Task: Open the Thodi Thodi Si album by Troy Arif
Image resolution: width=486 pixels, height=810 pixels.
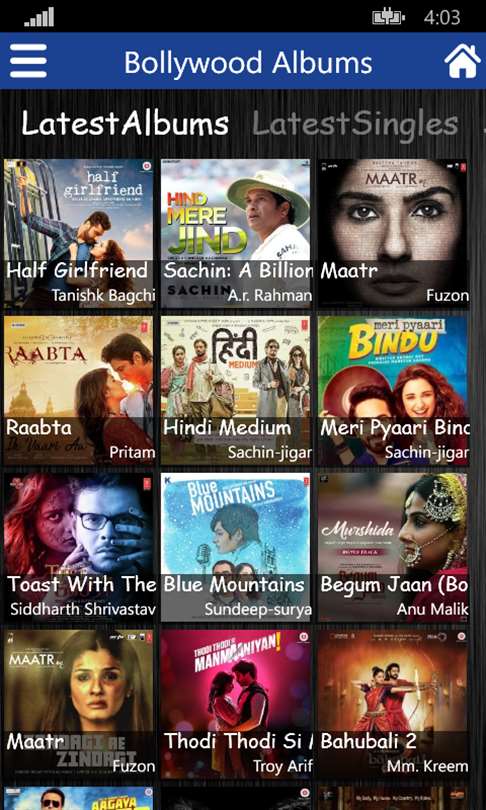Action: (x=236, y=705)
